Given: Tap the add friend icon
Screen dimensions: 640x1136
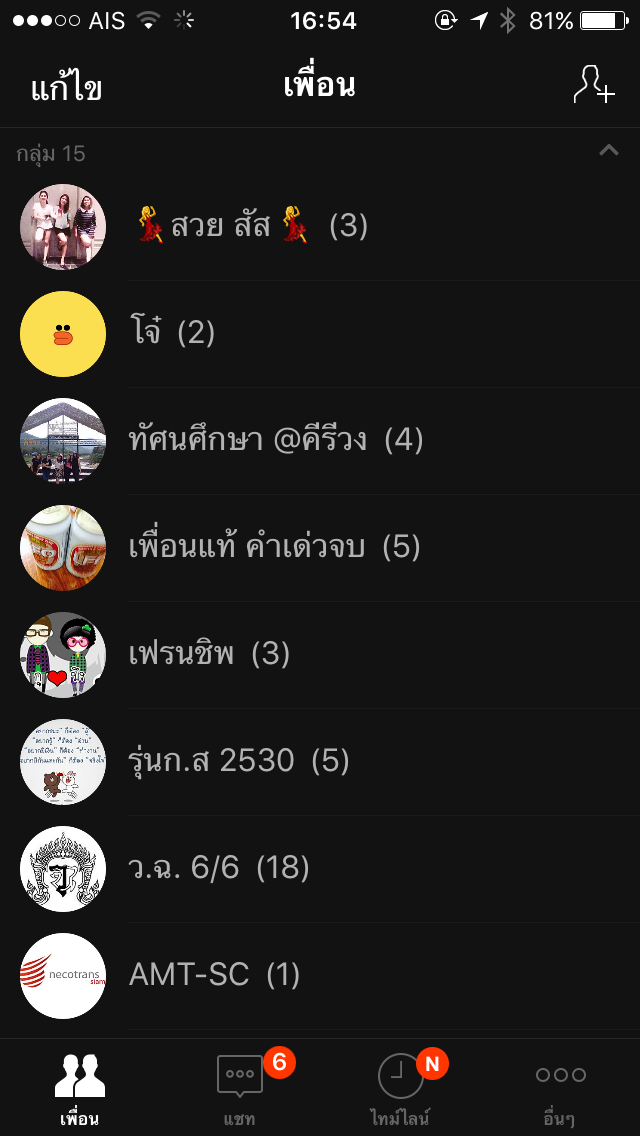Looking at the screenshot, I should (x=592, y=86).
